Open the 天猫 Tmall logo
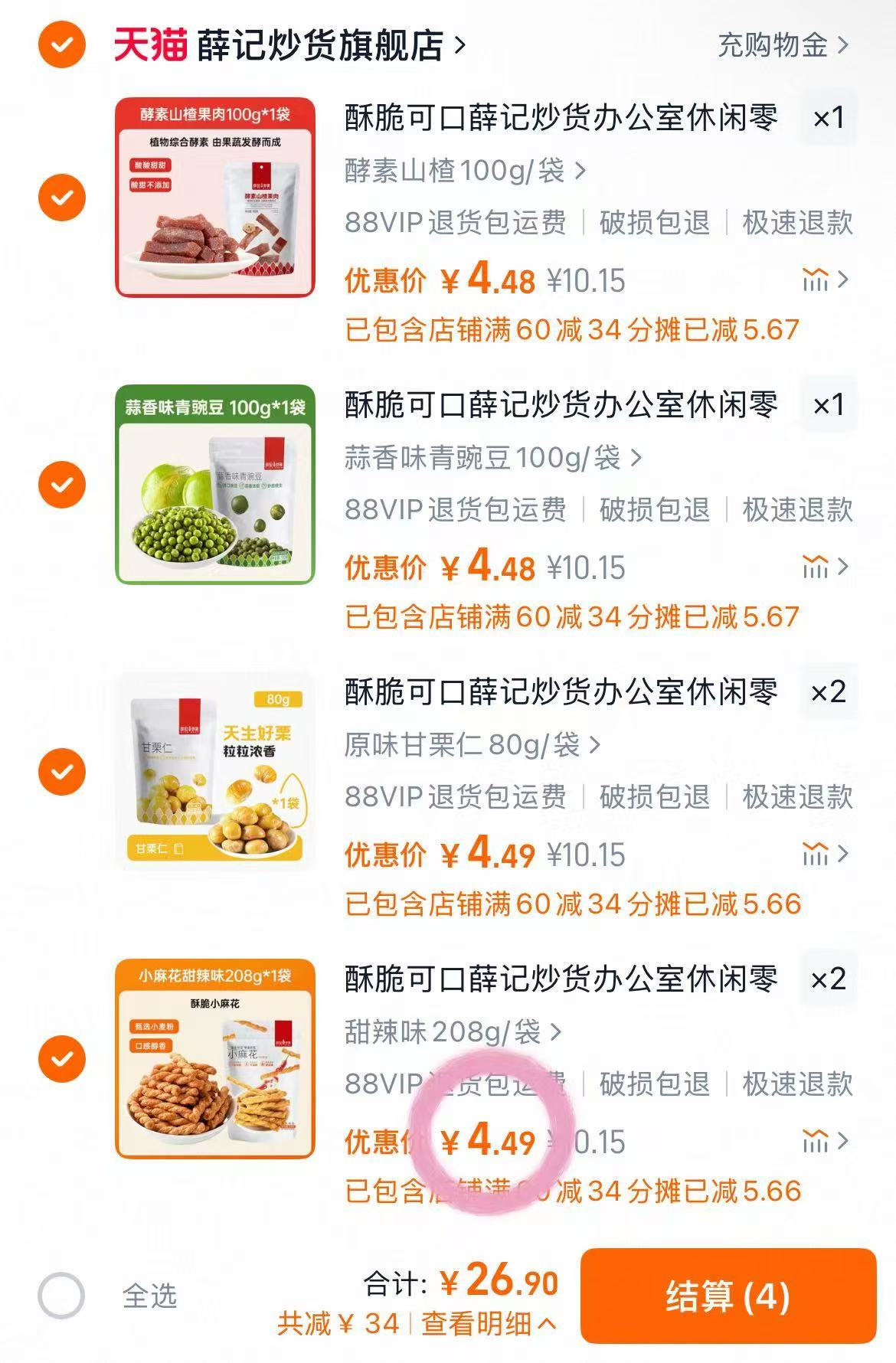This screenshot has height=1363, width=896. pyautogui.click(x=148, y=46)
